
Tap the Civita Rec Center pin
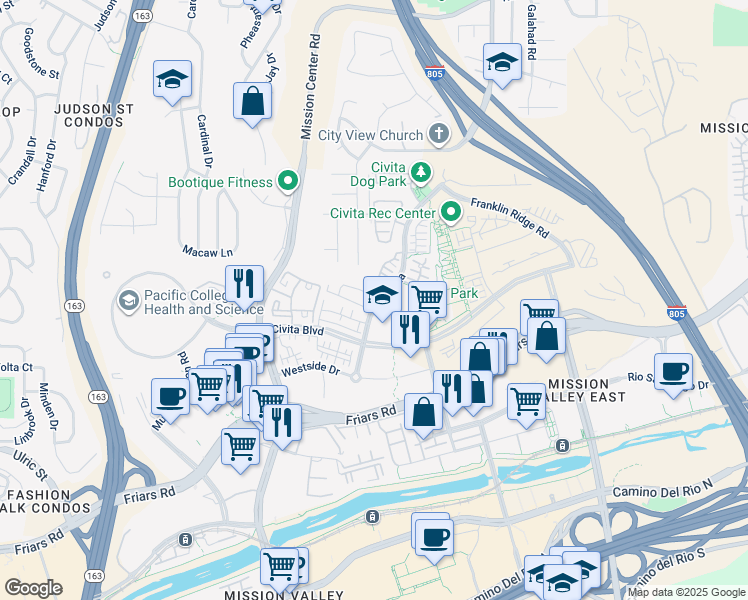[451, 213]
